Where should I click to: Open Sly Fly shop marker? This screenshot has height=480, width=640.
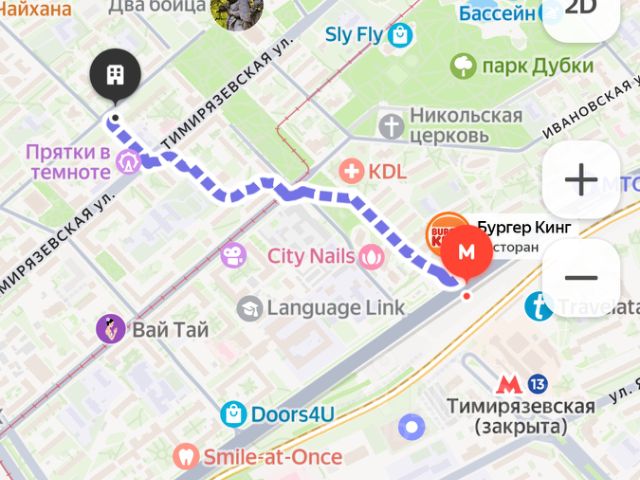point(400,36)
